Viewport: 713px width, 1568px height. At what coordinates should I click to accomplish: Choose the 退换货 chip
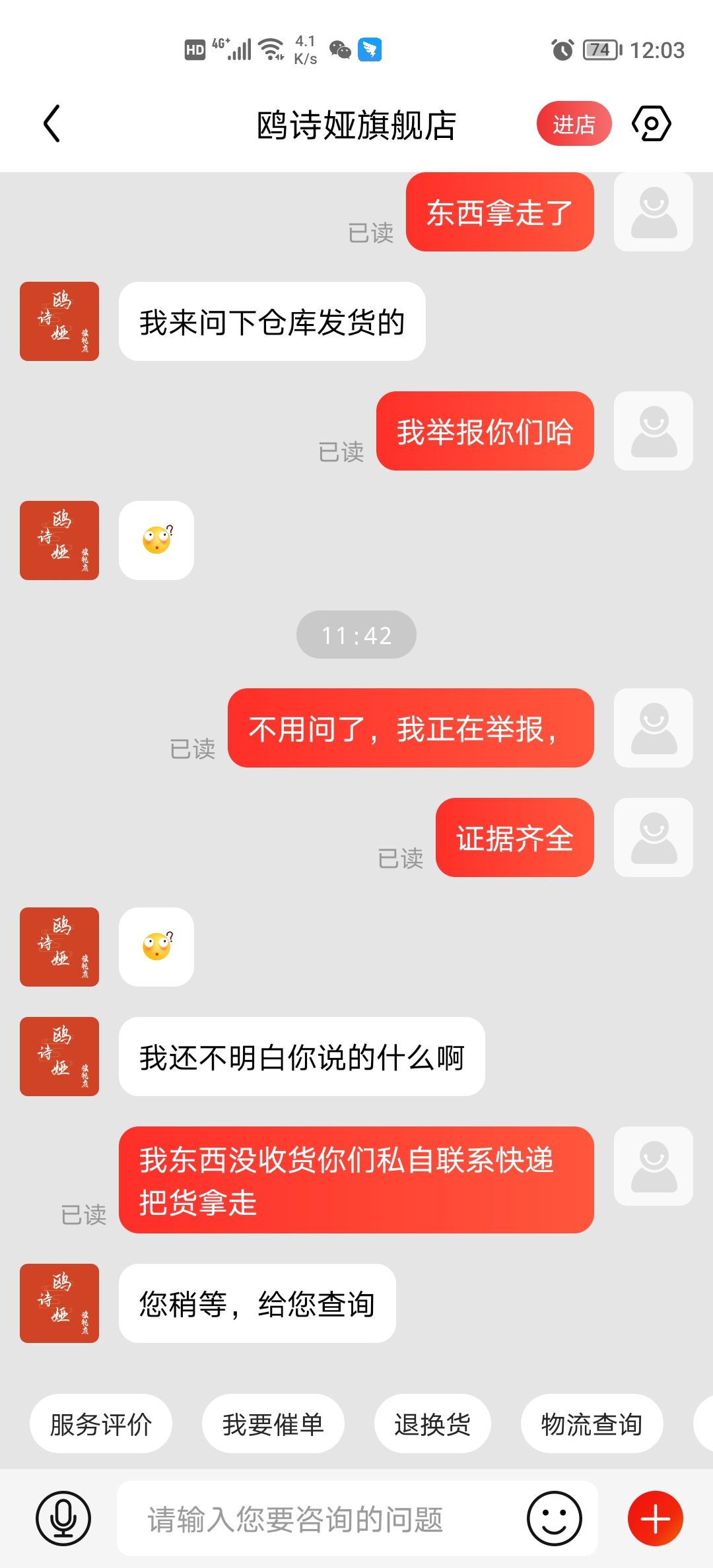[x=432, y=1424]
